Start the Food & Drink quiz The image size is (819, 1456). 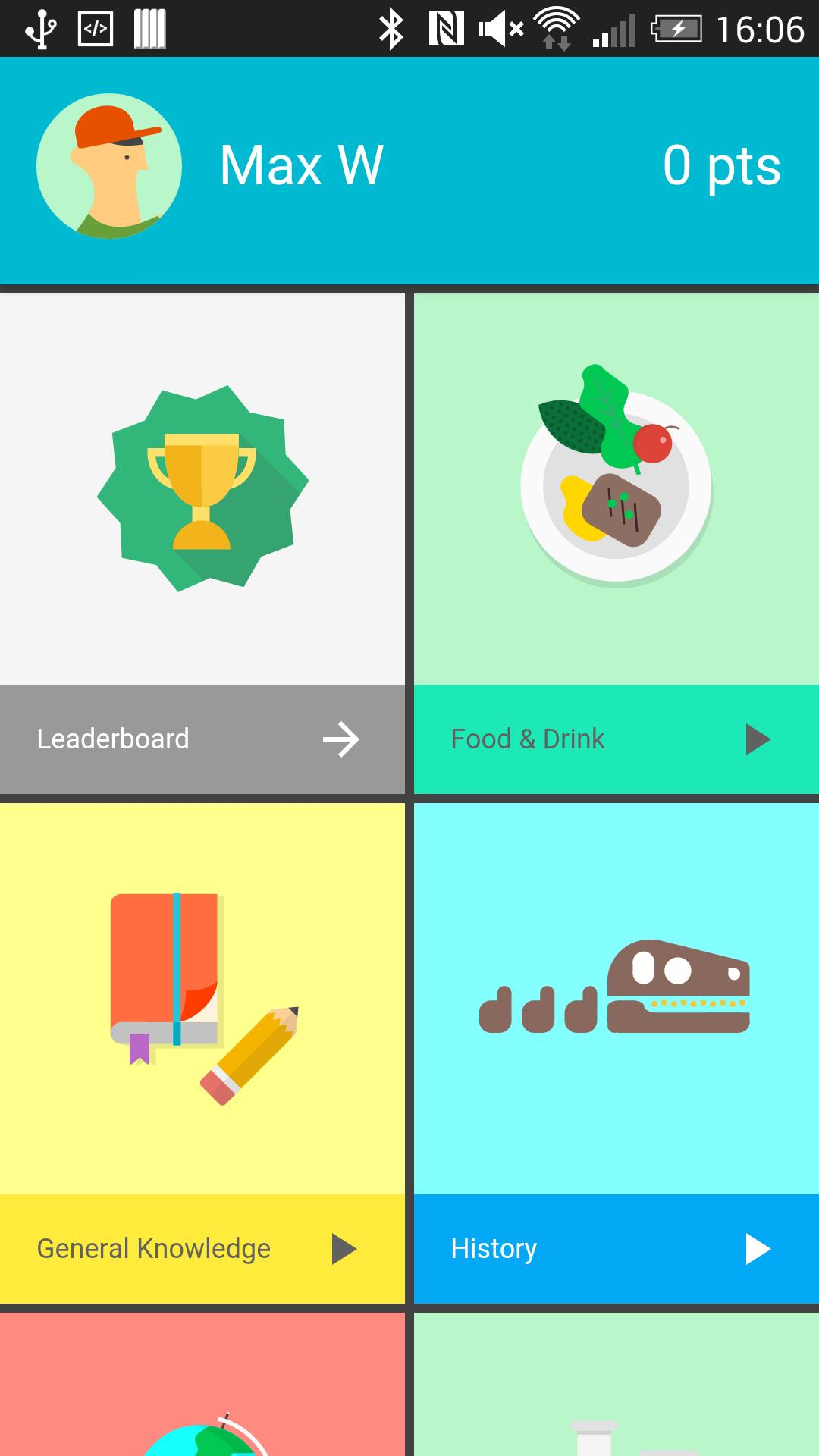(x=616, y=543)
